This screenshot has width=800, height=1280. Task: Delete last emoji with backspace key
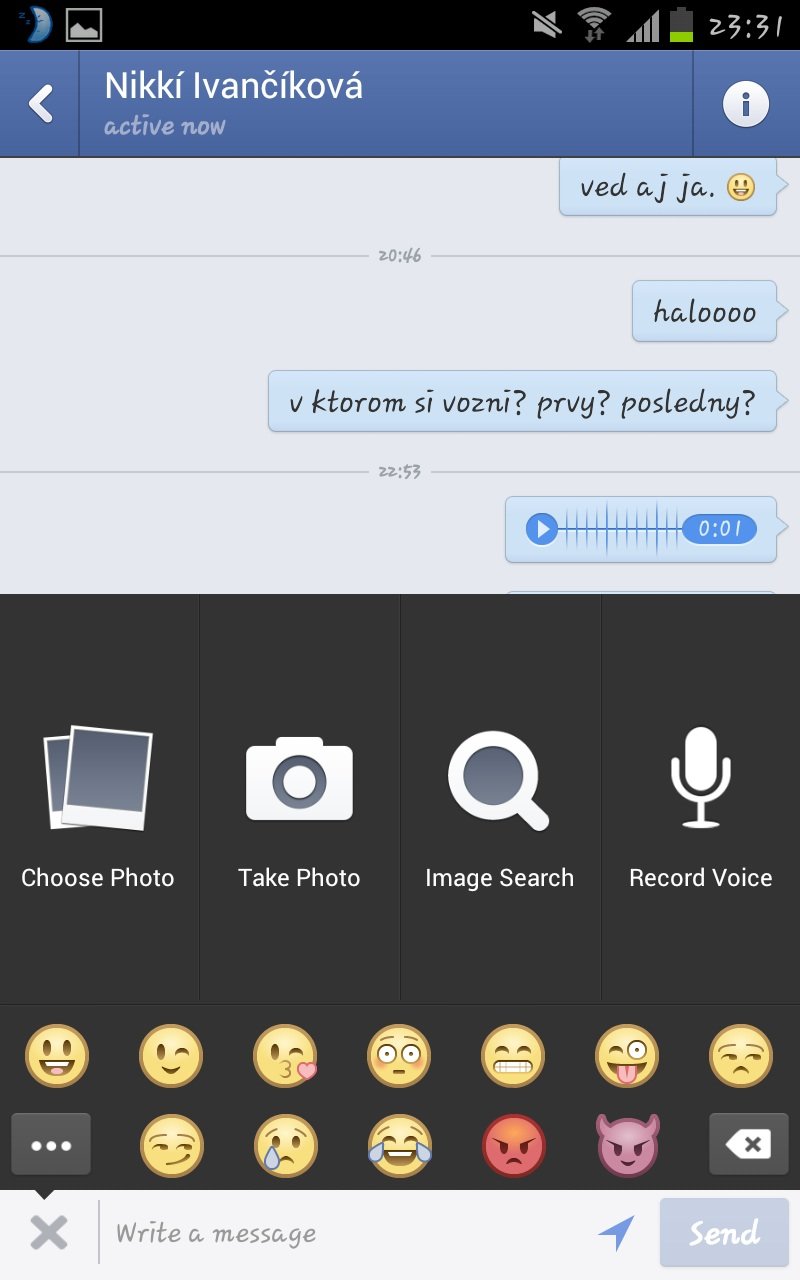[748, 1144]
